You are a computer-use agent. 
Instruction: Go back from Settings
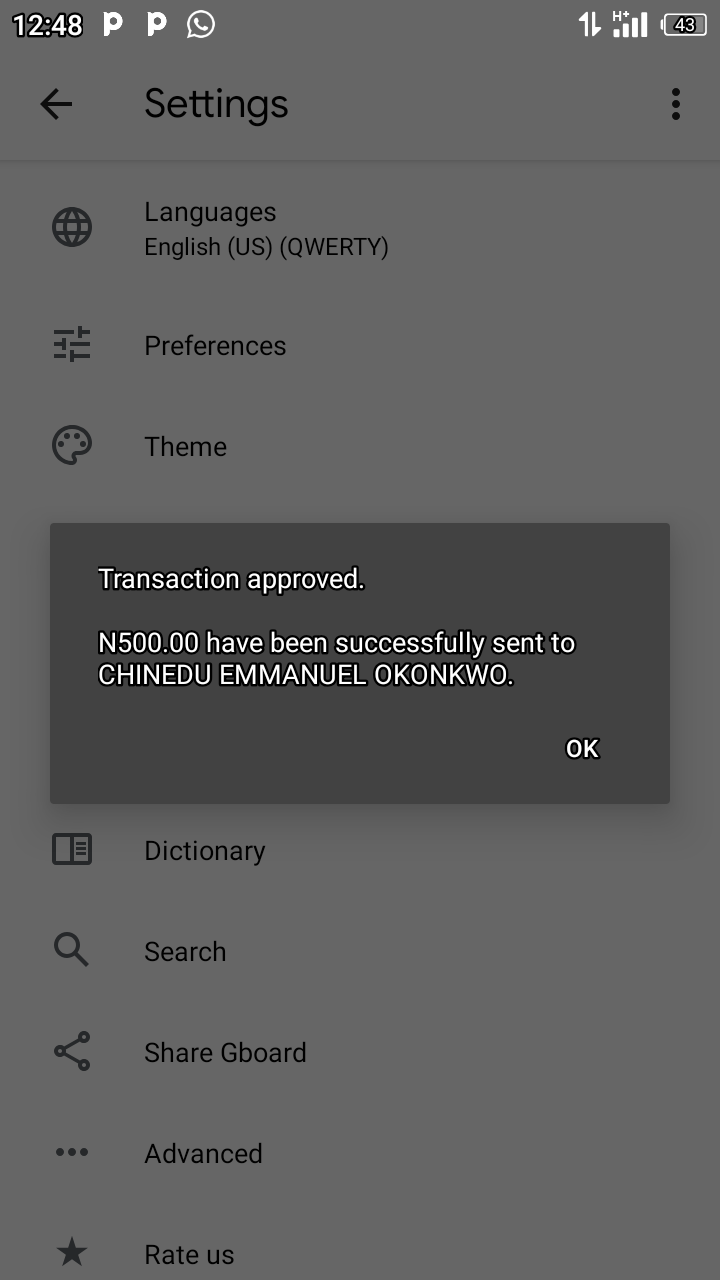pyautogui.click(x=56, y=104)
